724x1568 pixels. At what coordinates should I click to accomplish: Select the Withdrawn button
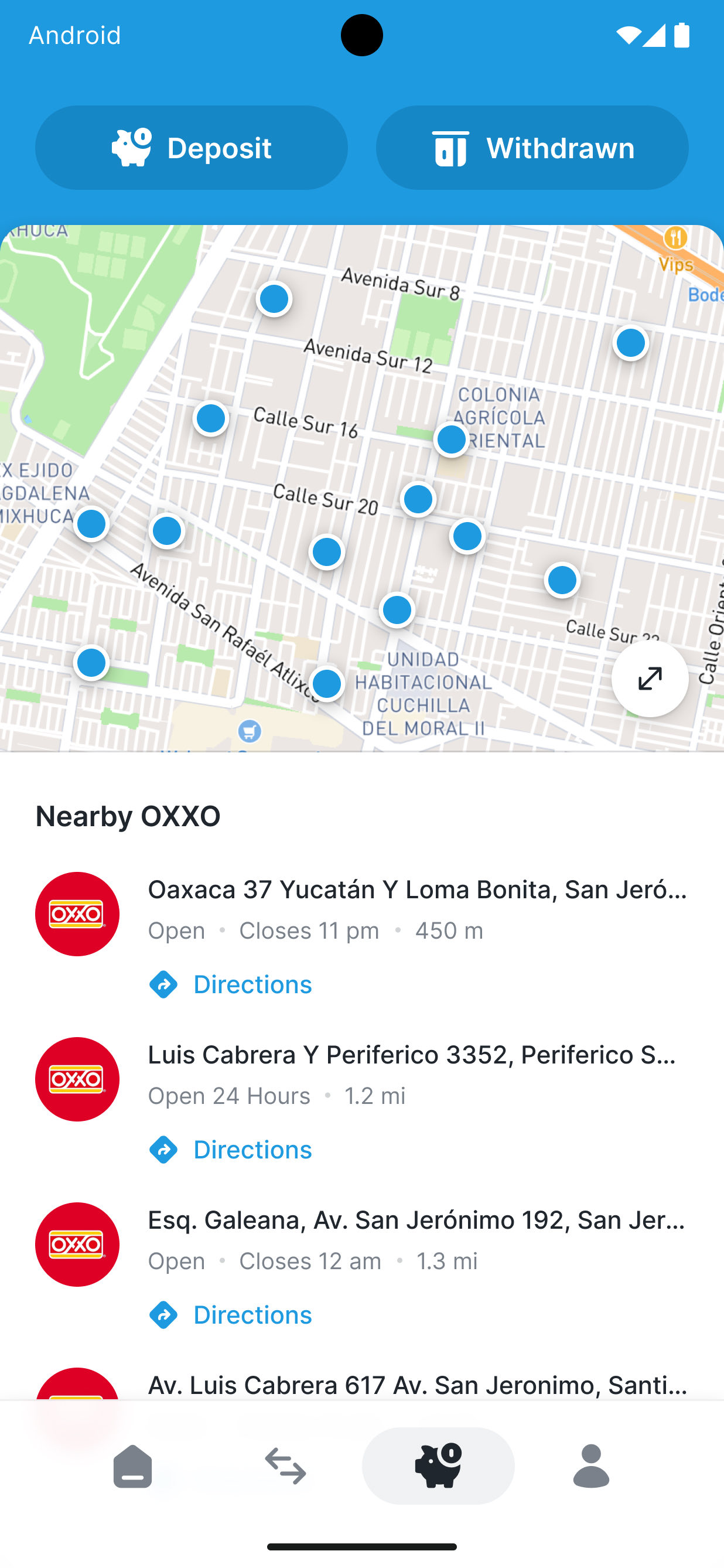532,148
